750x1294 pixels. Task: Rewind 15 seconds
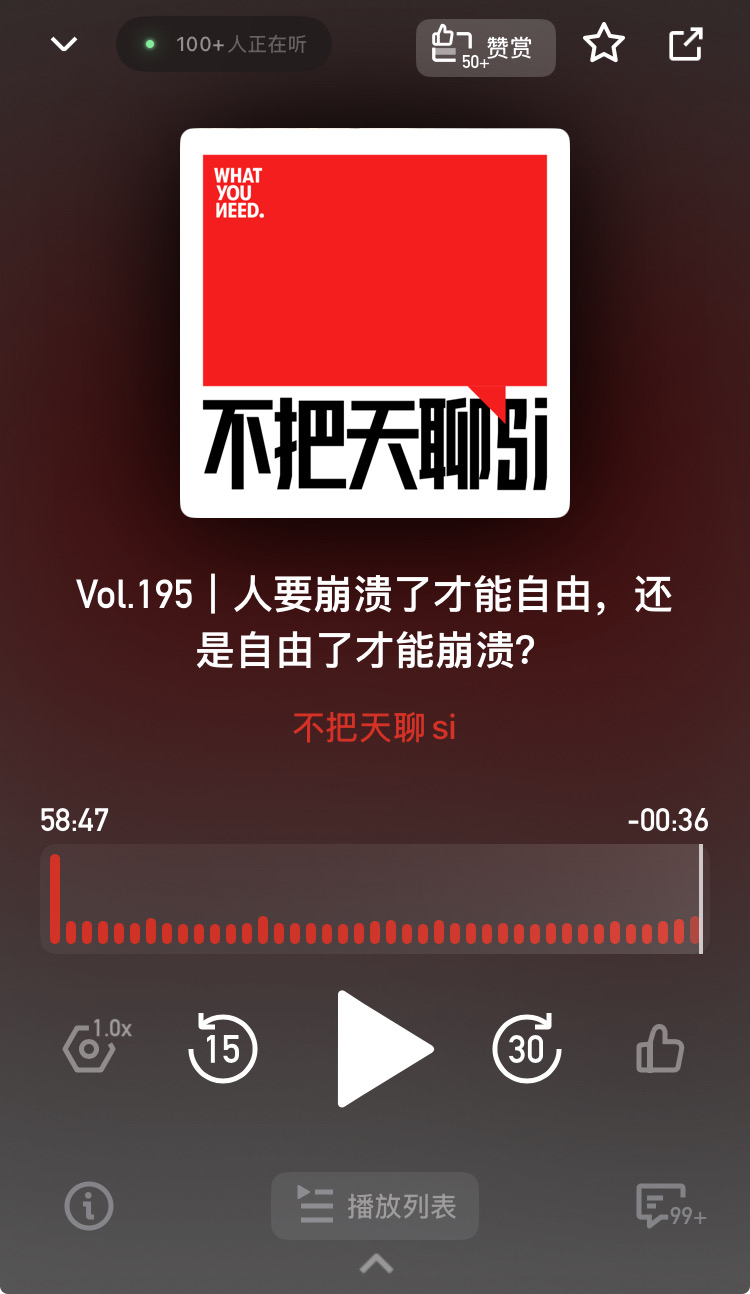tap(223, 1047)
